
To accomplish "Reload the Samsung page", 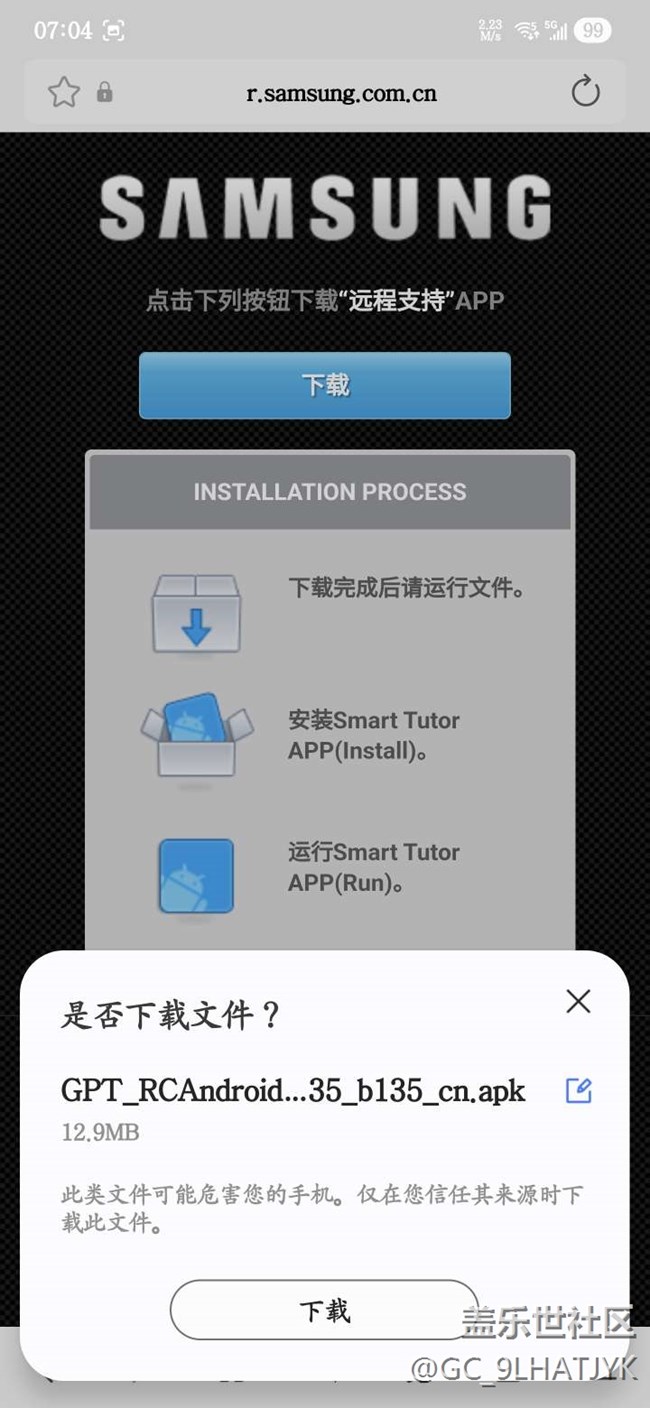I will pyautogui.click(x=585, y=93).
